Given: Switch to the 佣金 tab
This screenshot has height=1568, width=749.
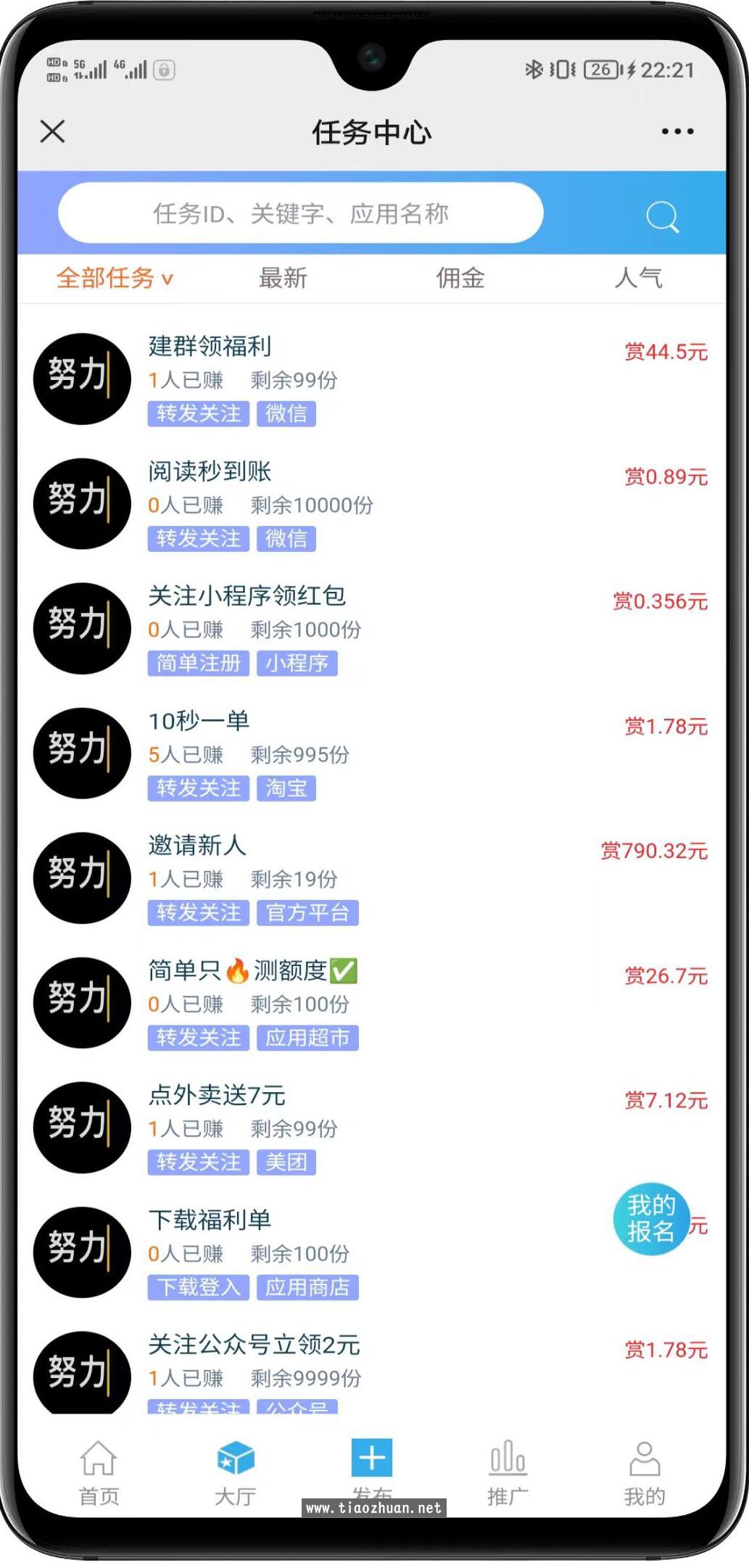Looking at the screenshot, I should [460, 278].
